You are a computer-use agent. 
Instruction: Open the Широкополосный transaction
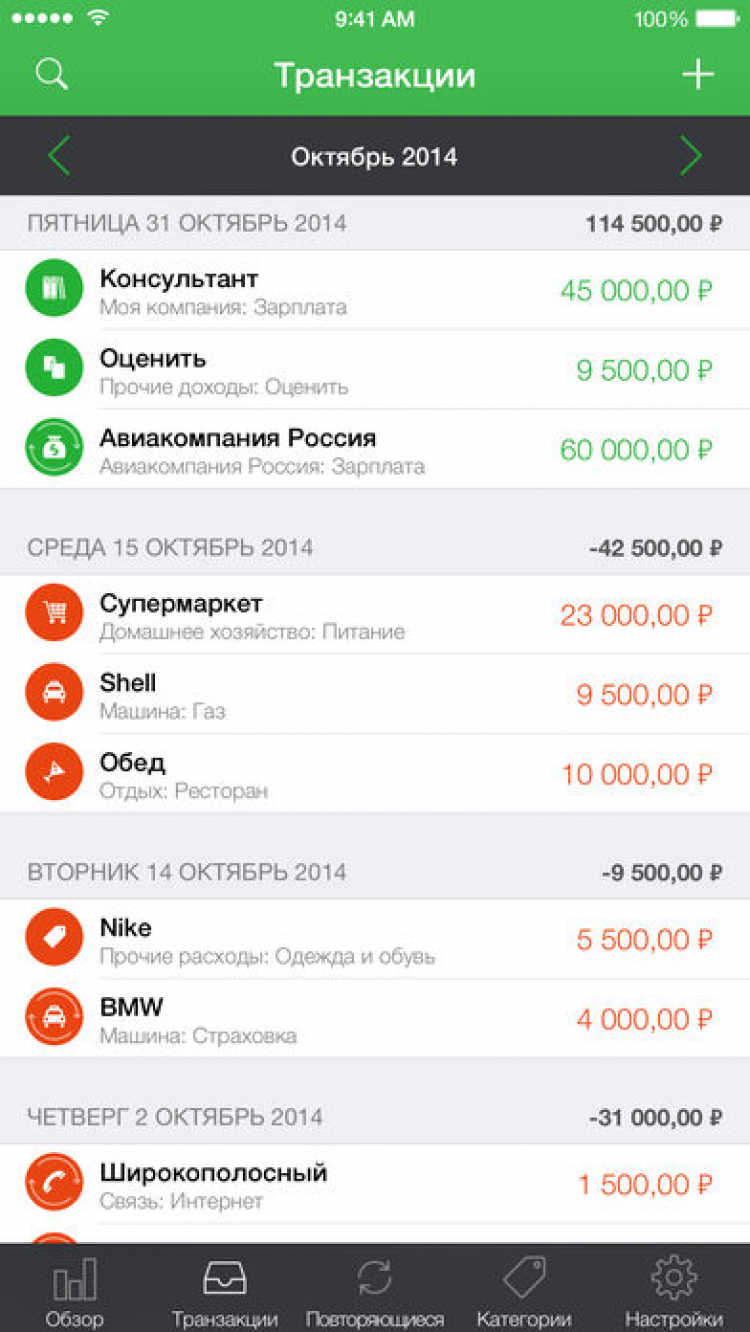[x=375, y=1184]
